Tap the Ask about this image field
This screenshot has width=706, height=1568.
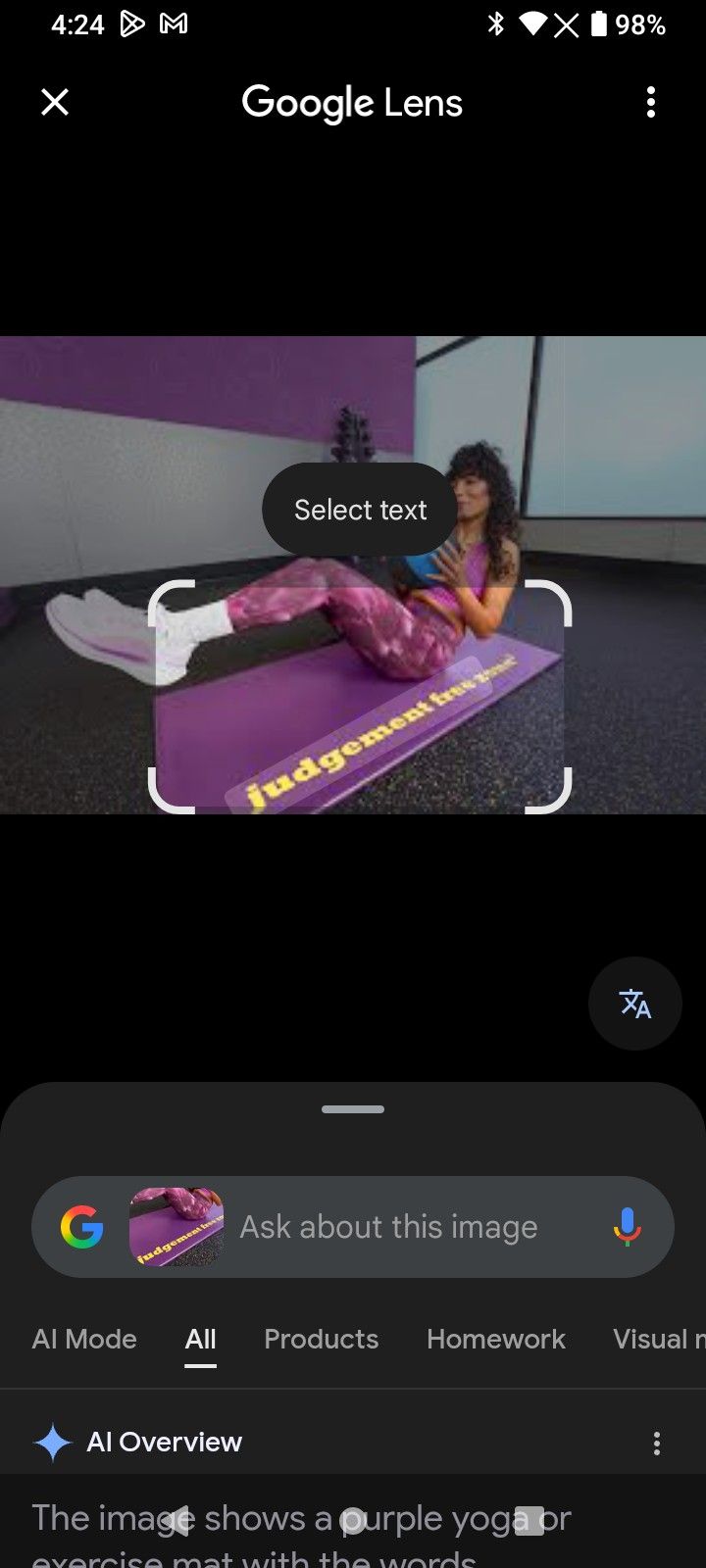[388, 1227]
